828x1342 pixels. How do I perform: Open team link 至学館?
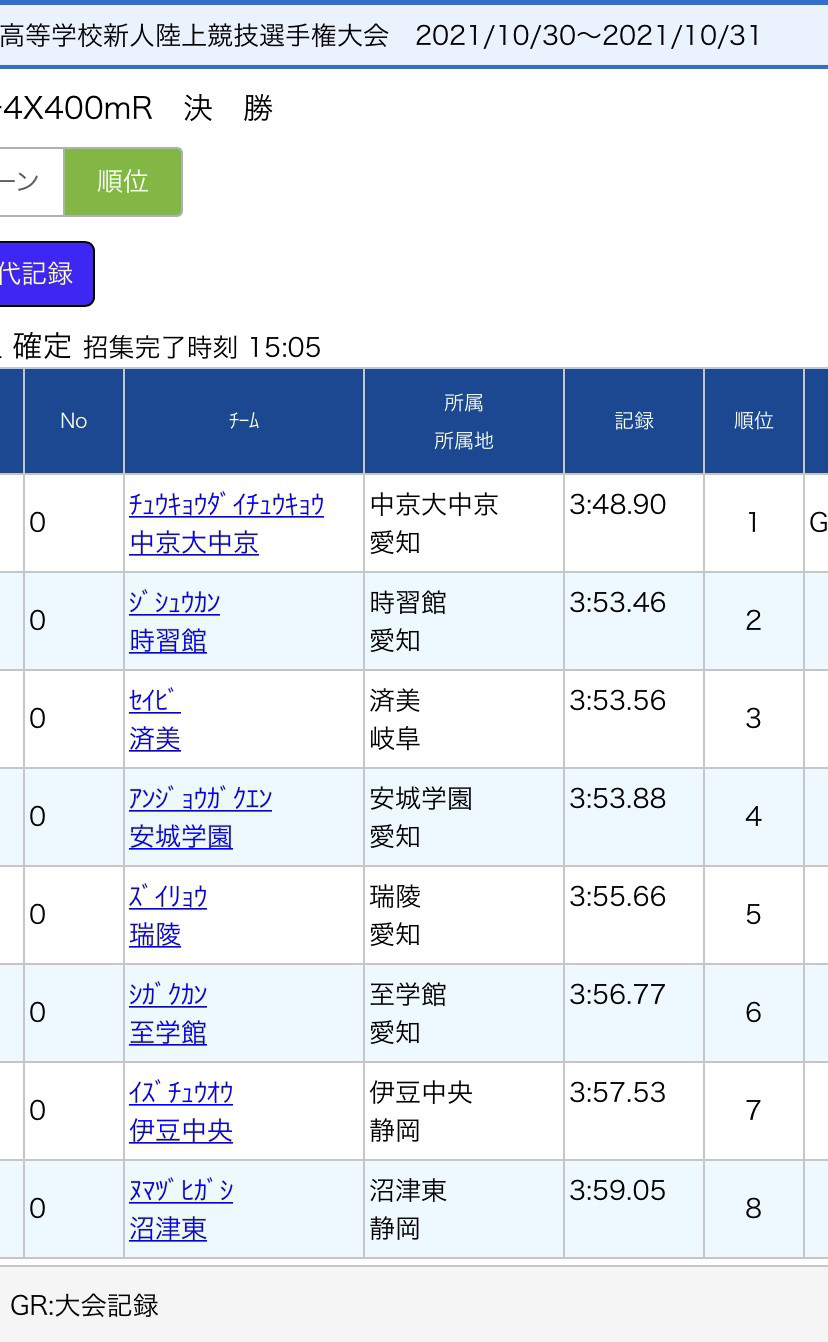tap(168, 1033)
